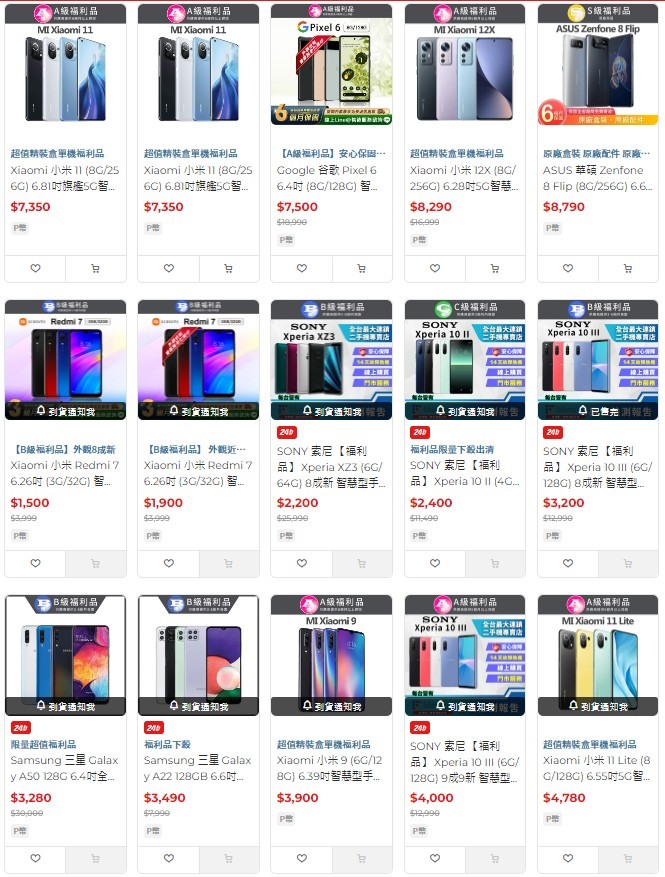
Task: Favorite the Samsung Galaxy A50 item
Action: pyautogui.click(x=35, y=858)
